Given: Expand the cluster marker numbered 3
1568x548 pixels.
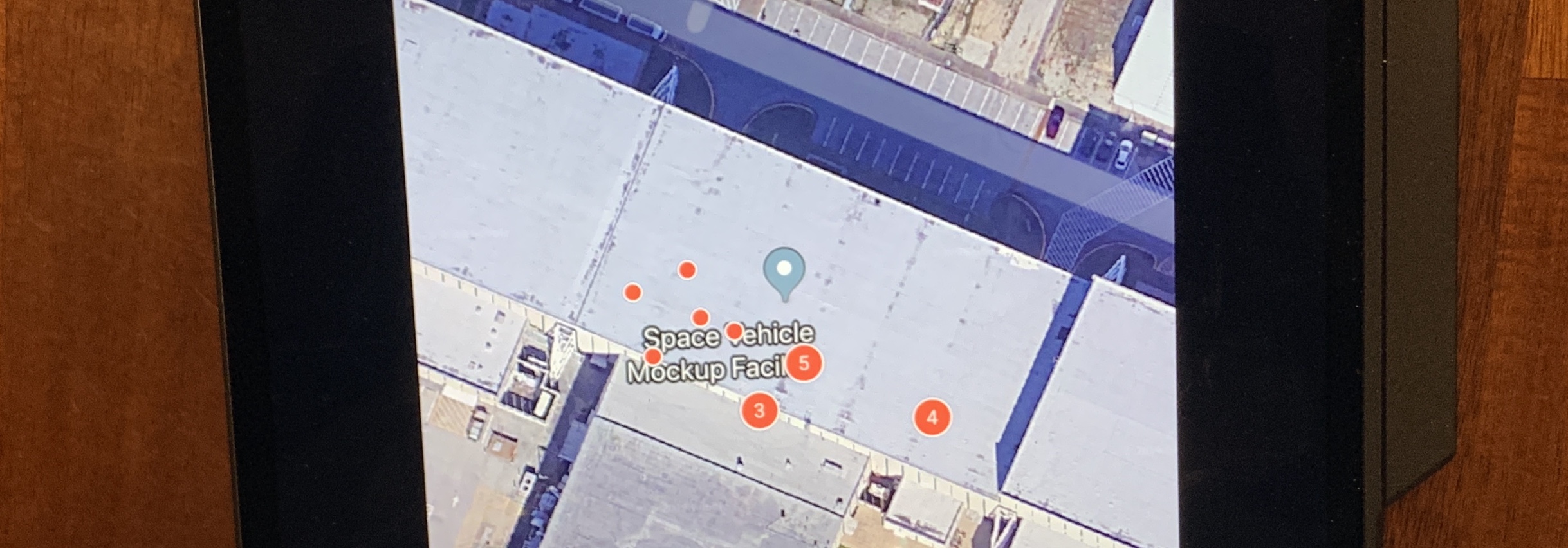Looking at the screenshot, I should (759, 411).
